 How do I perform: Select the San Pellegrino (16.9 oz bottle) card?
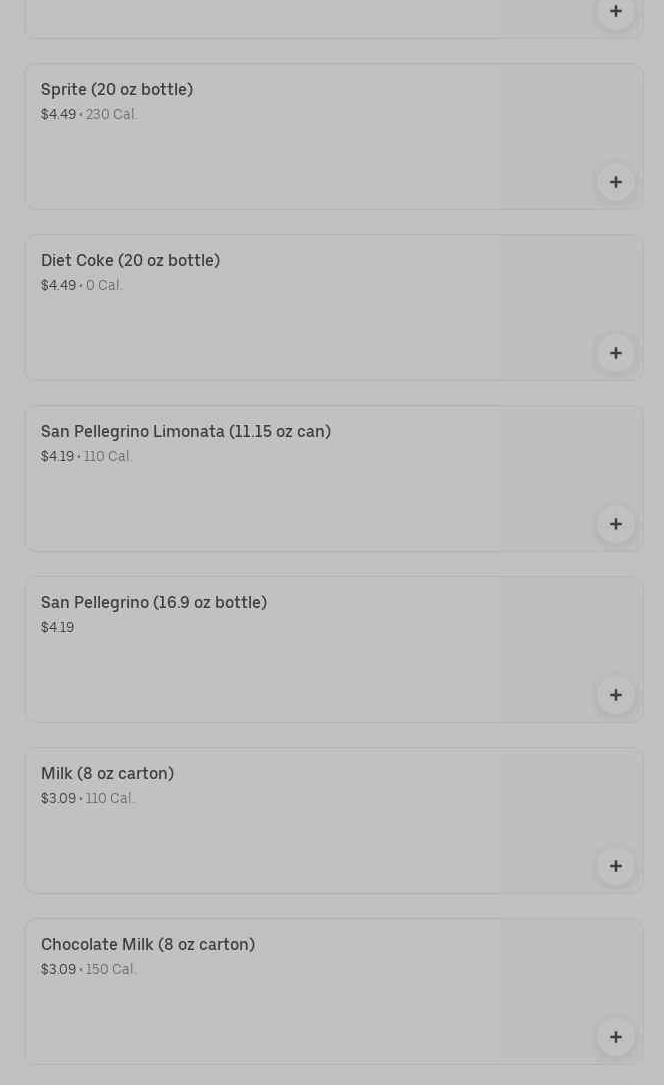coord(262,650)
